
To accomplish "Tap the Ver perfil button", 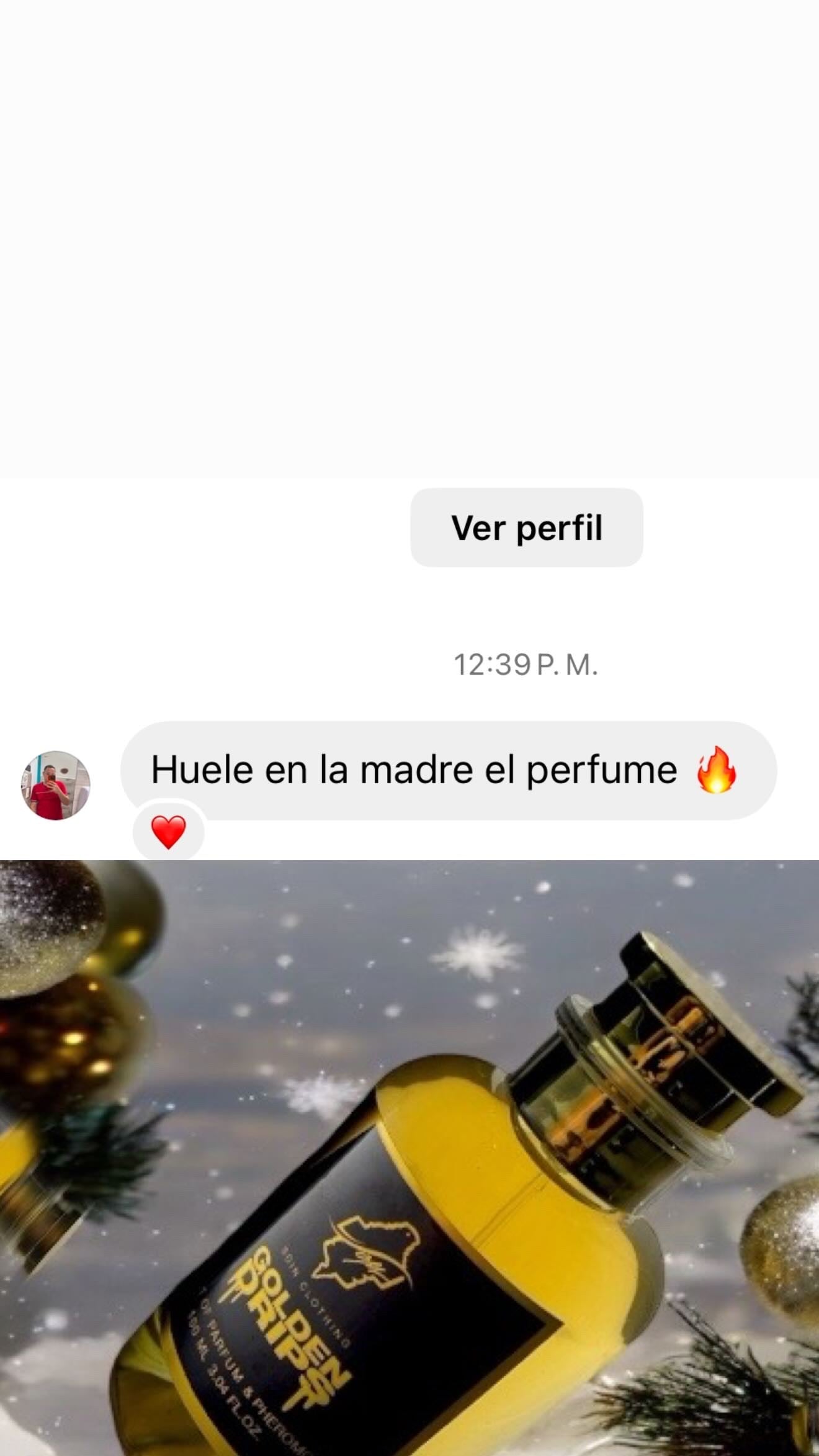I will click(526, 528).
